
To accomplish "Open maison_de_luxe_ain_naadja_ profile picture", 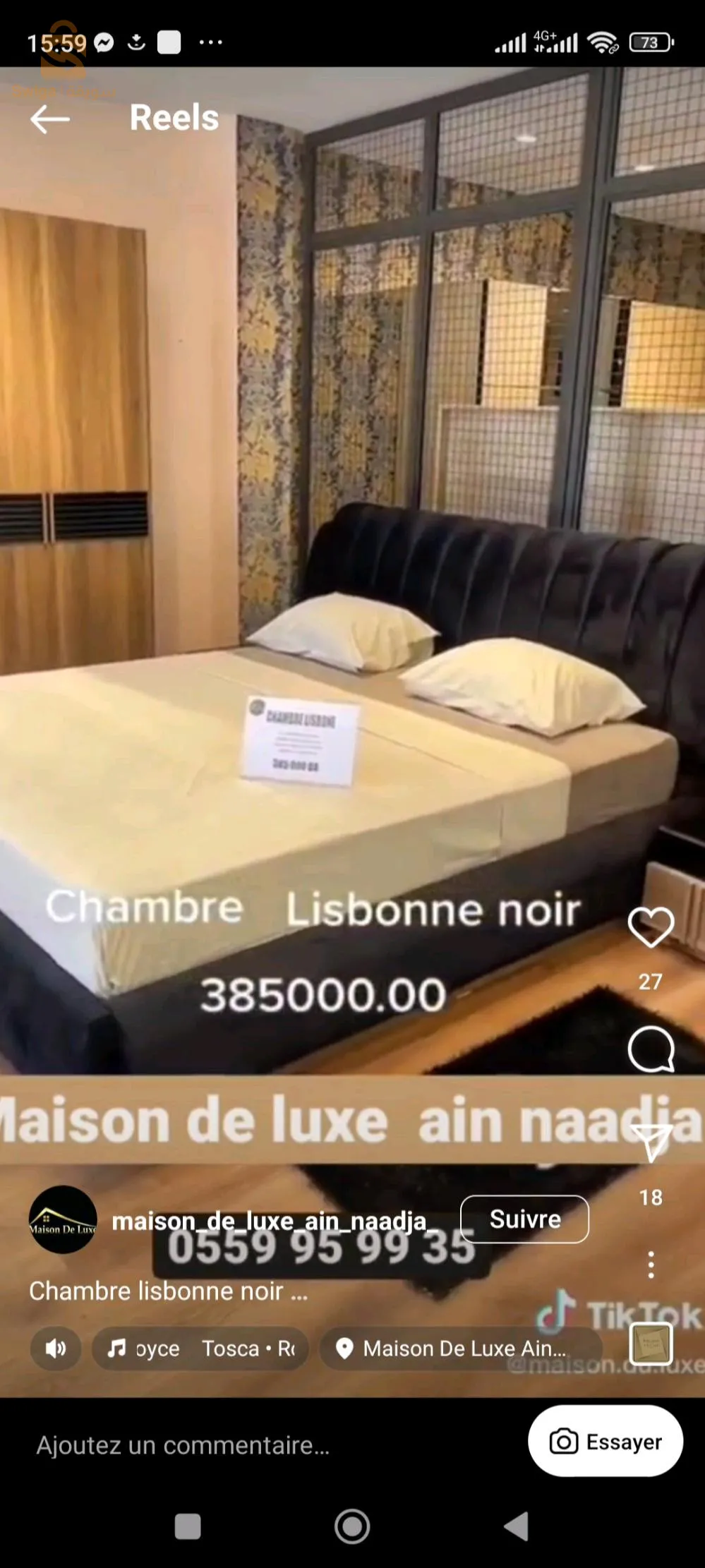I will (x=63, y=1219).
